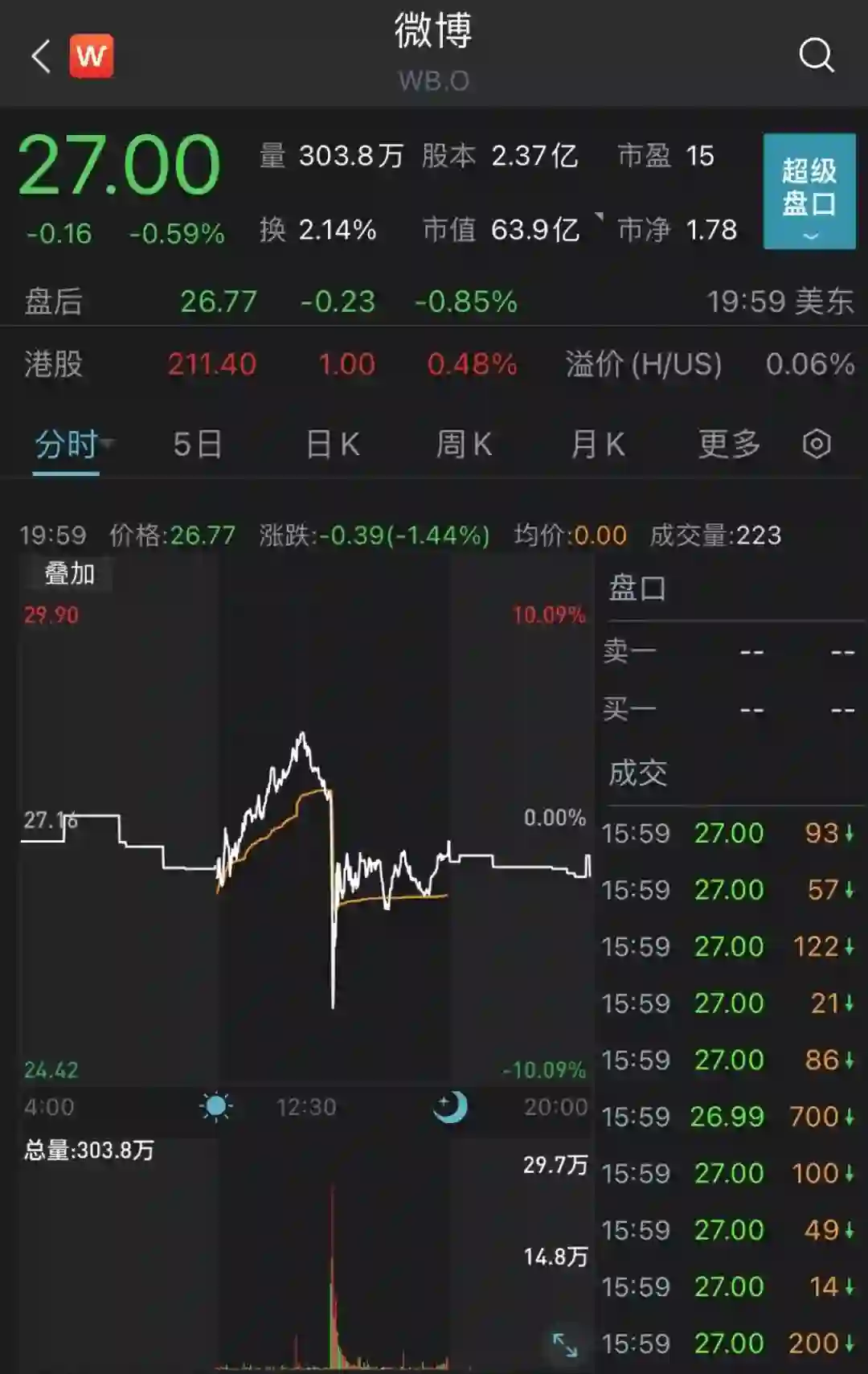This screenshot has height=1374, width=868.
Task: Switch to the 月K chart tab
Action: (x=597, y=445)
